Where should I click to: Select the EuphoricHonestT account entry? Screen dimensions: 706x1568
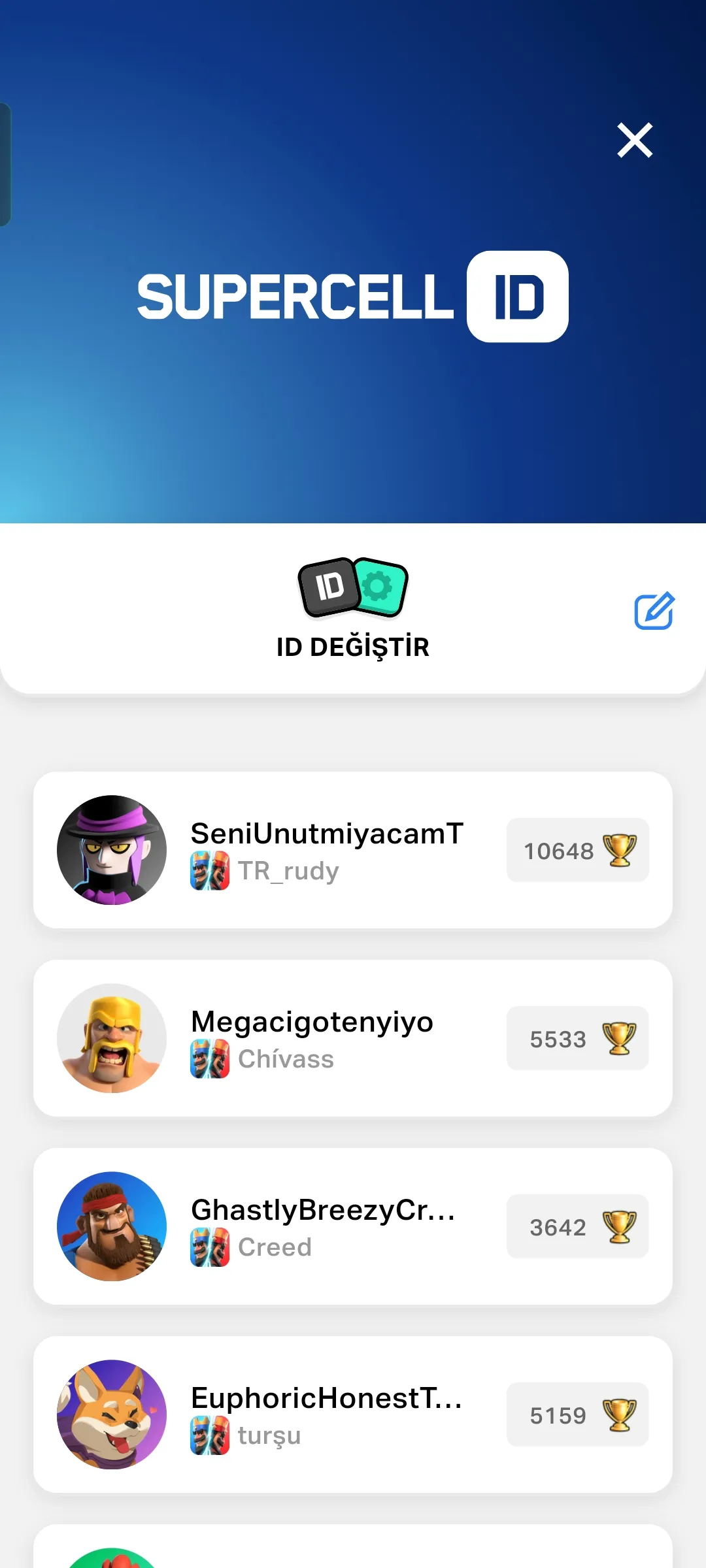[353, 1415]
